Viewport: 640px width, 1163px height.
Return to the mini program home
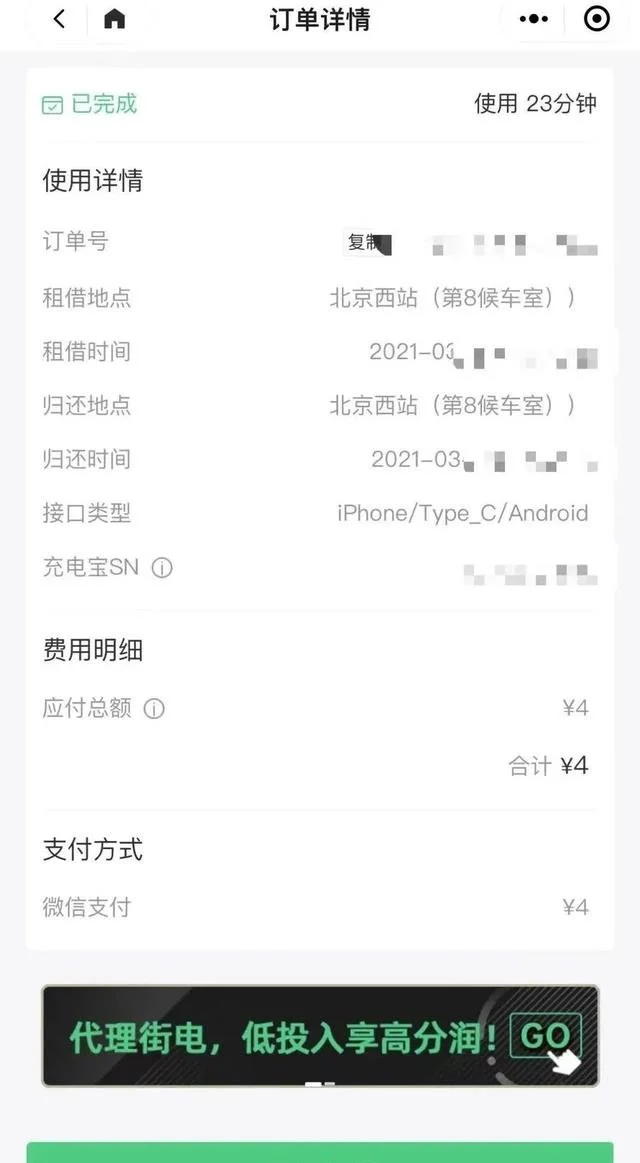(x=113, y=19)
